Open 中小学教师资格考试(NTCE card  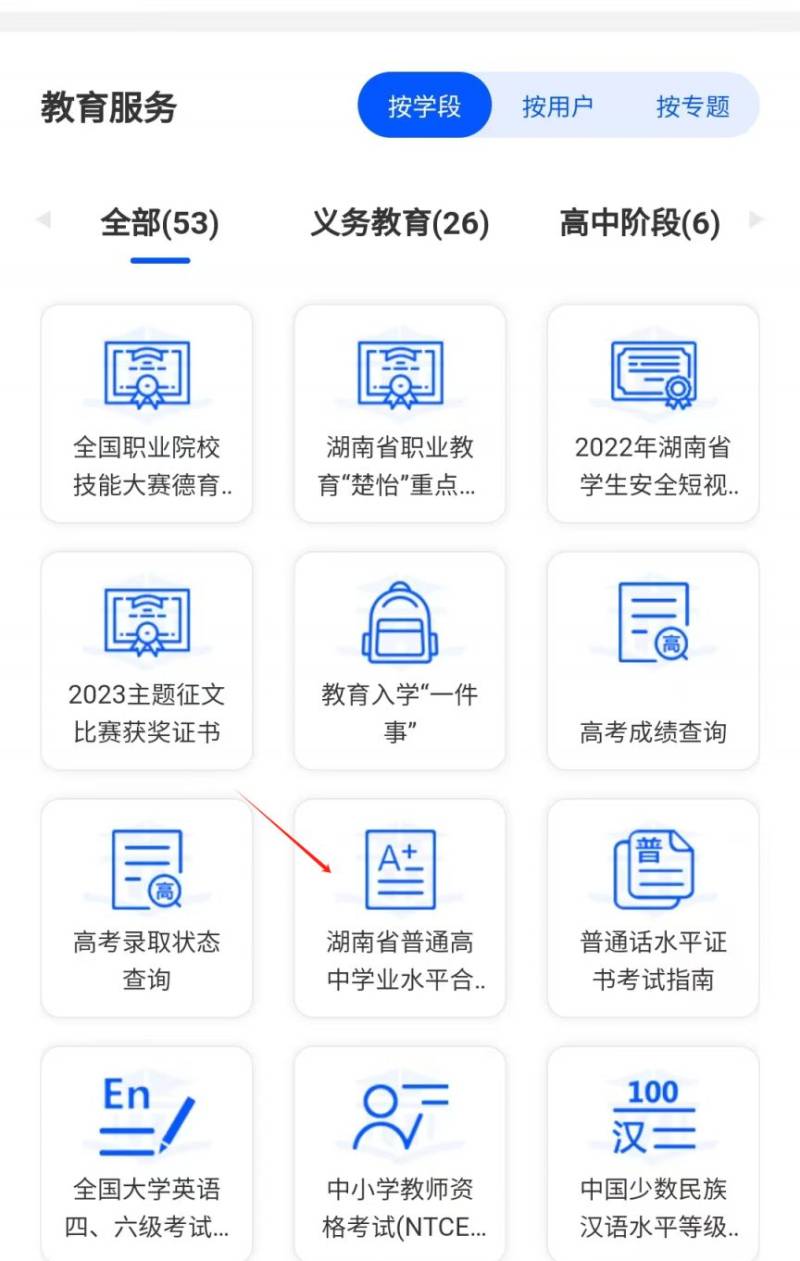400,1152
